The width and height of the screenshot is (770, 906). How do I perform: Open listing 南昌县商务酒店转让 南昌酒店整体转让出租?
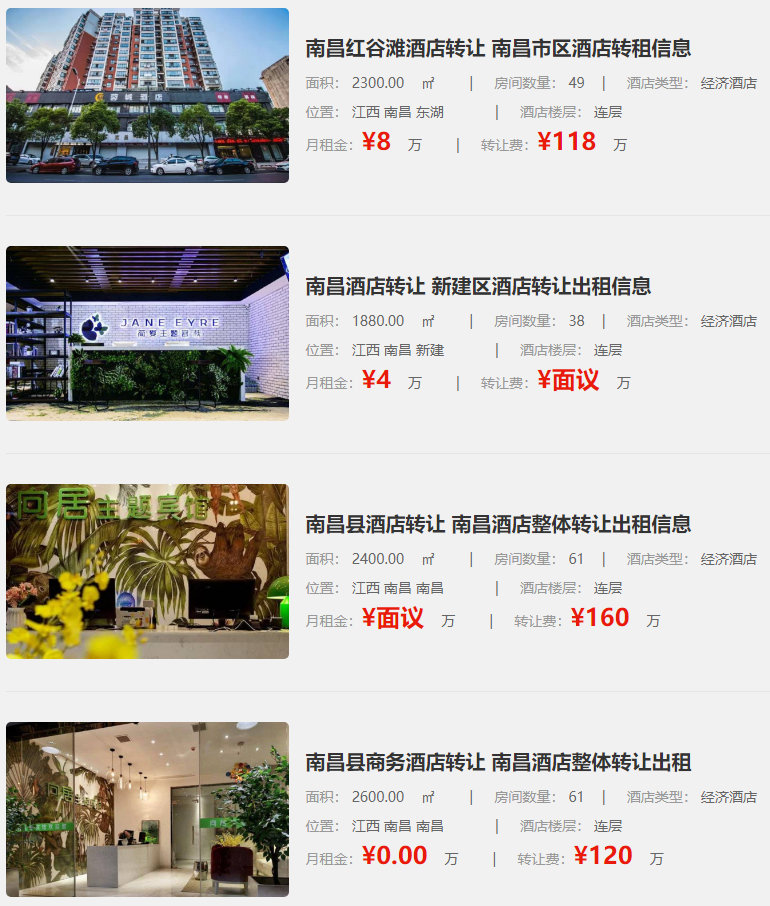click(x=498, y=762)
